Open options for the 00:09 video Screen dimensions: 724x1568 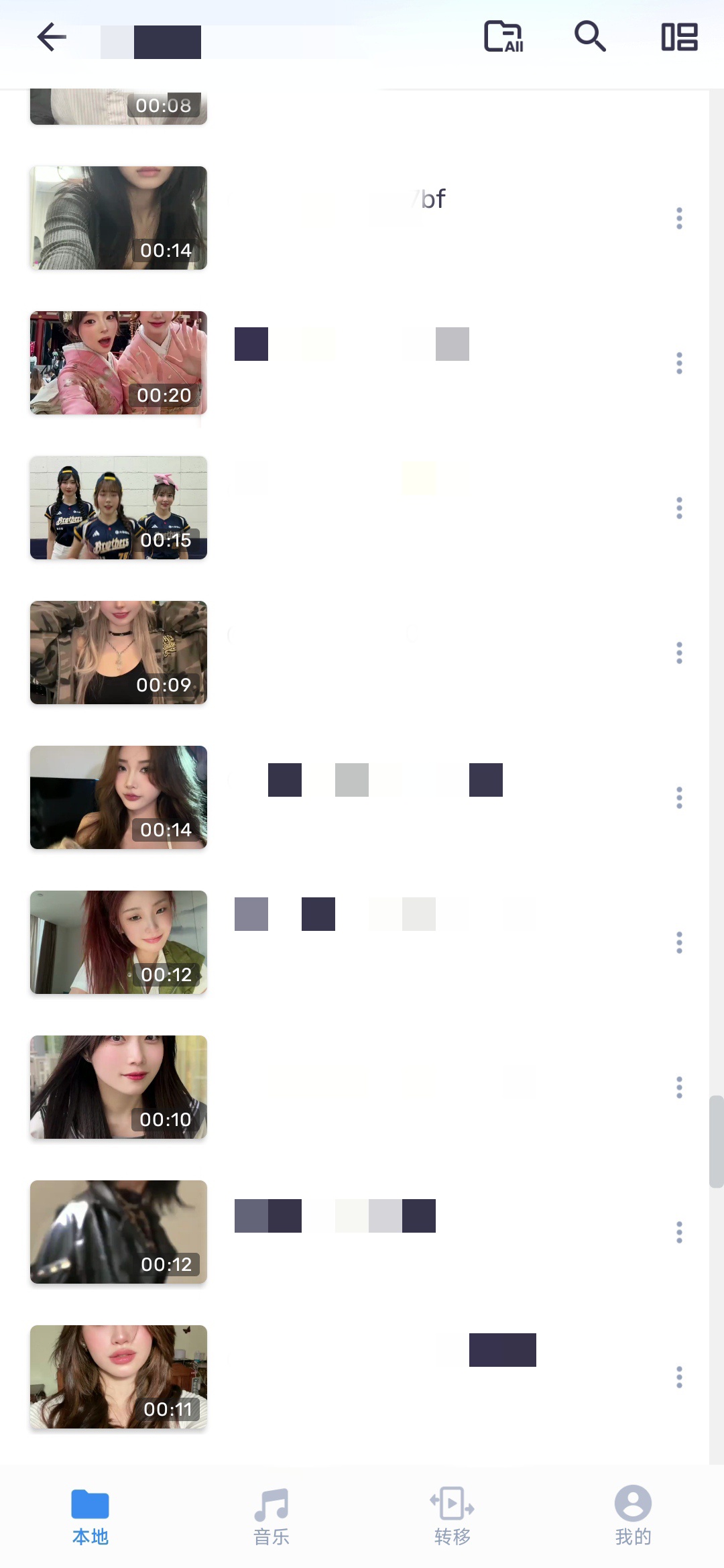679,653
